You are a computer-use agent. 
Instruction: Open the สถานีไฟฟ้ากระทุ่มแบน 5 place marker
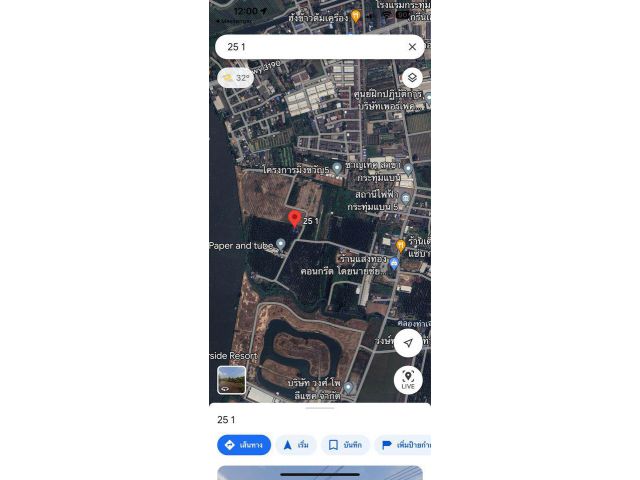406,198
